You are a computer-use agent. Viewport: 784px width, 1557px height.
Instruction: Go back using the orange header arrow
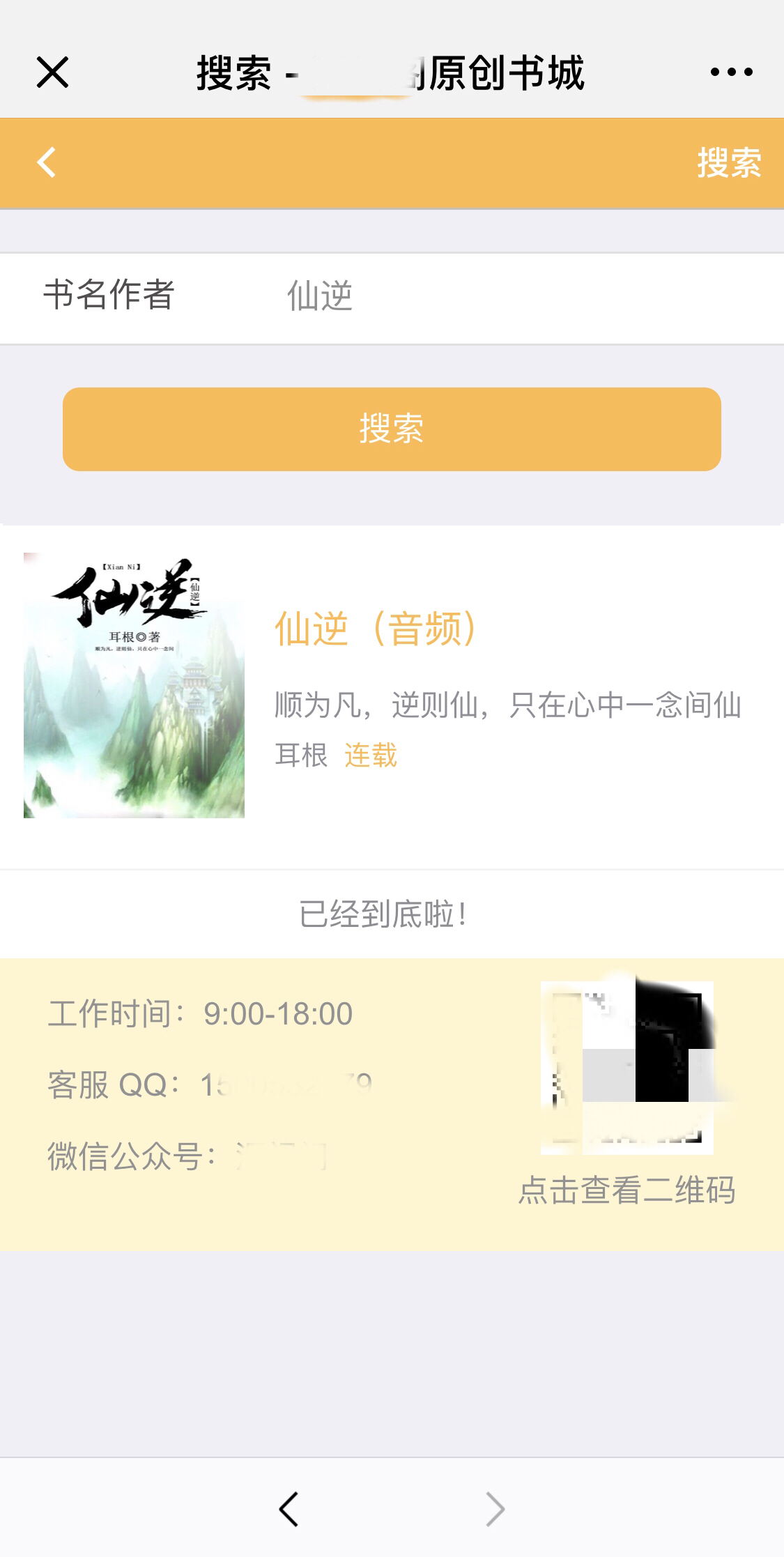pos(47,163)
